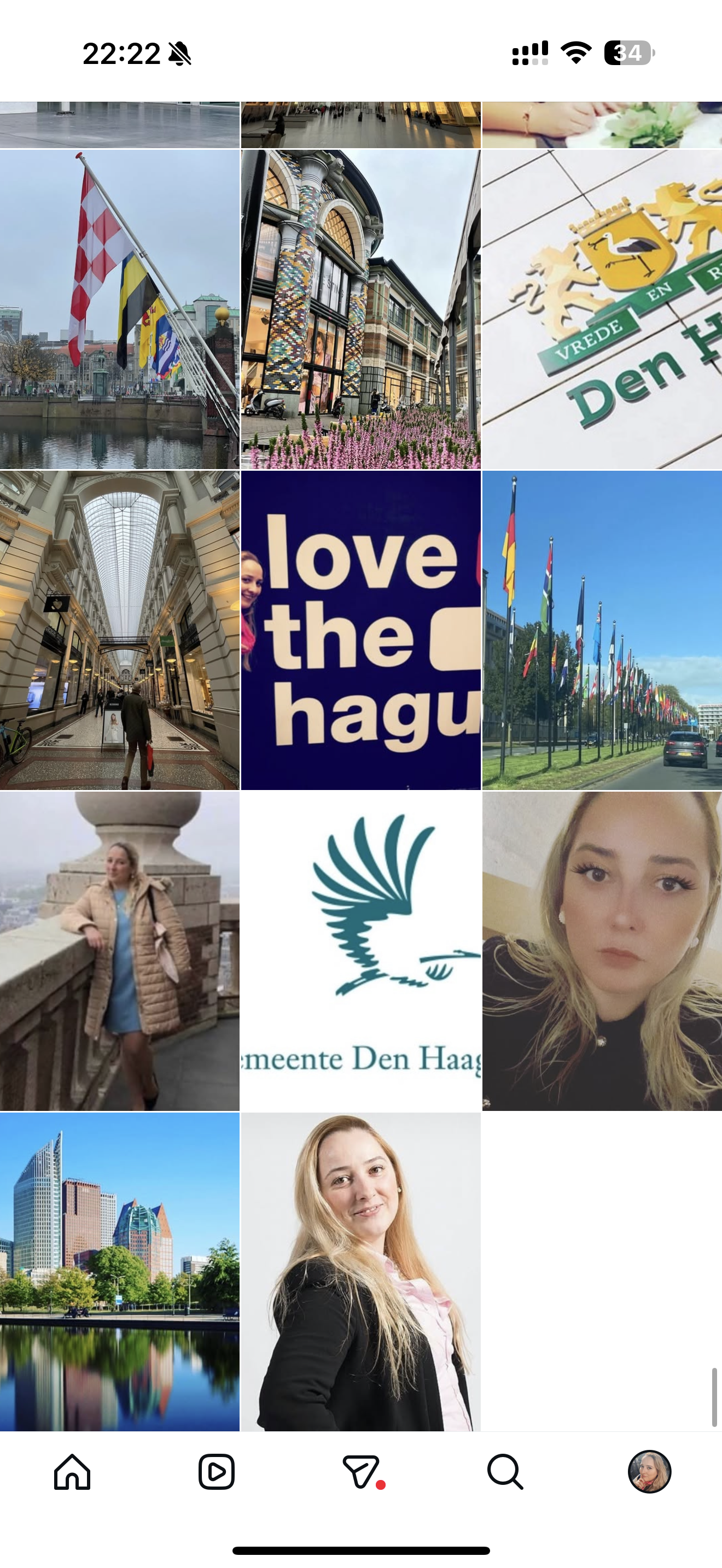The height and width of the screenshot is (1568, 722).
Task: Open the 'love the hague' post
Action: [x=360, y=630]
